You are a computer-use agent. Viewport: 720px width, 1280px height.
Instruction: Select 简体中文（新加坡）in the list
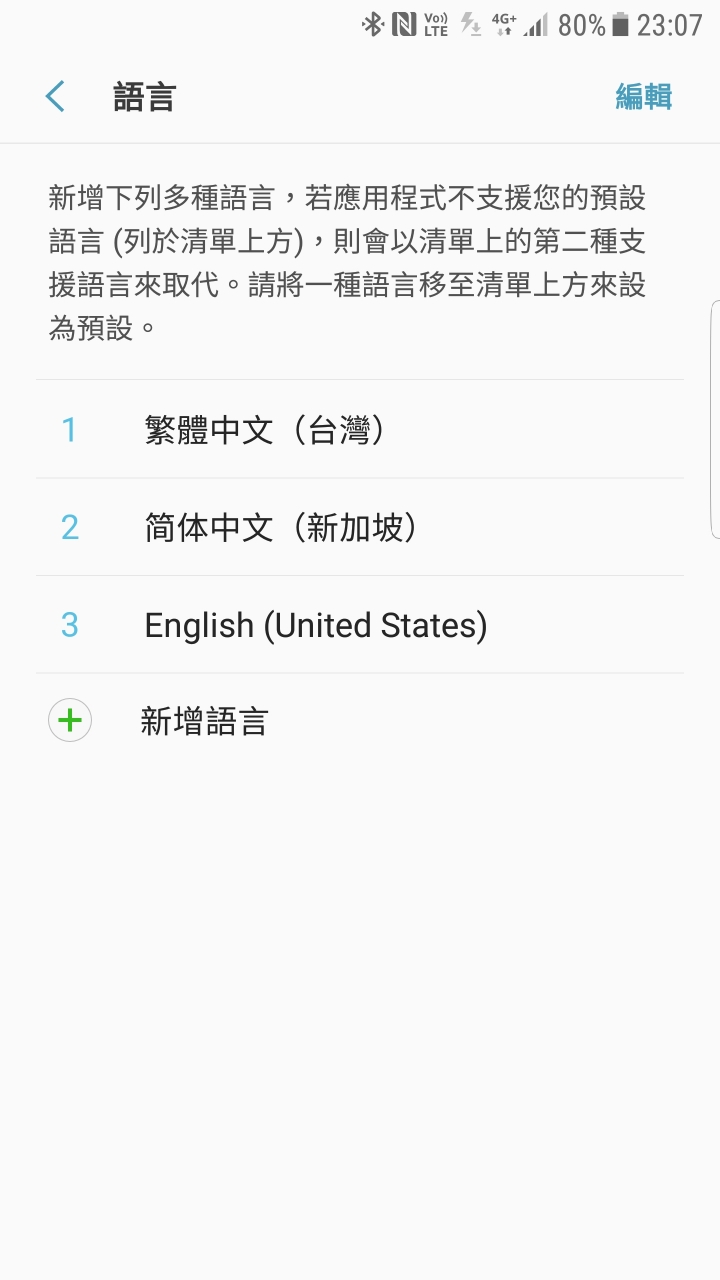(360, 527)
